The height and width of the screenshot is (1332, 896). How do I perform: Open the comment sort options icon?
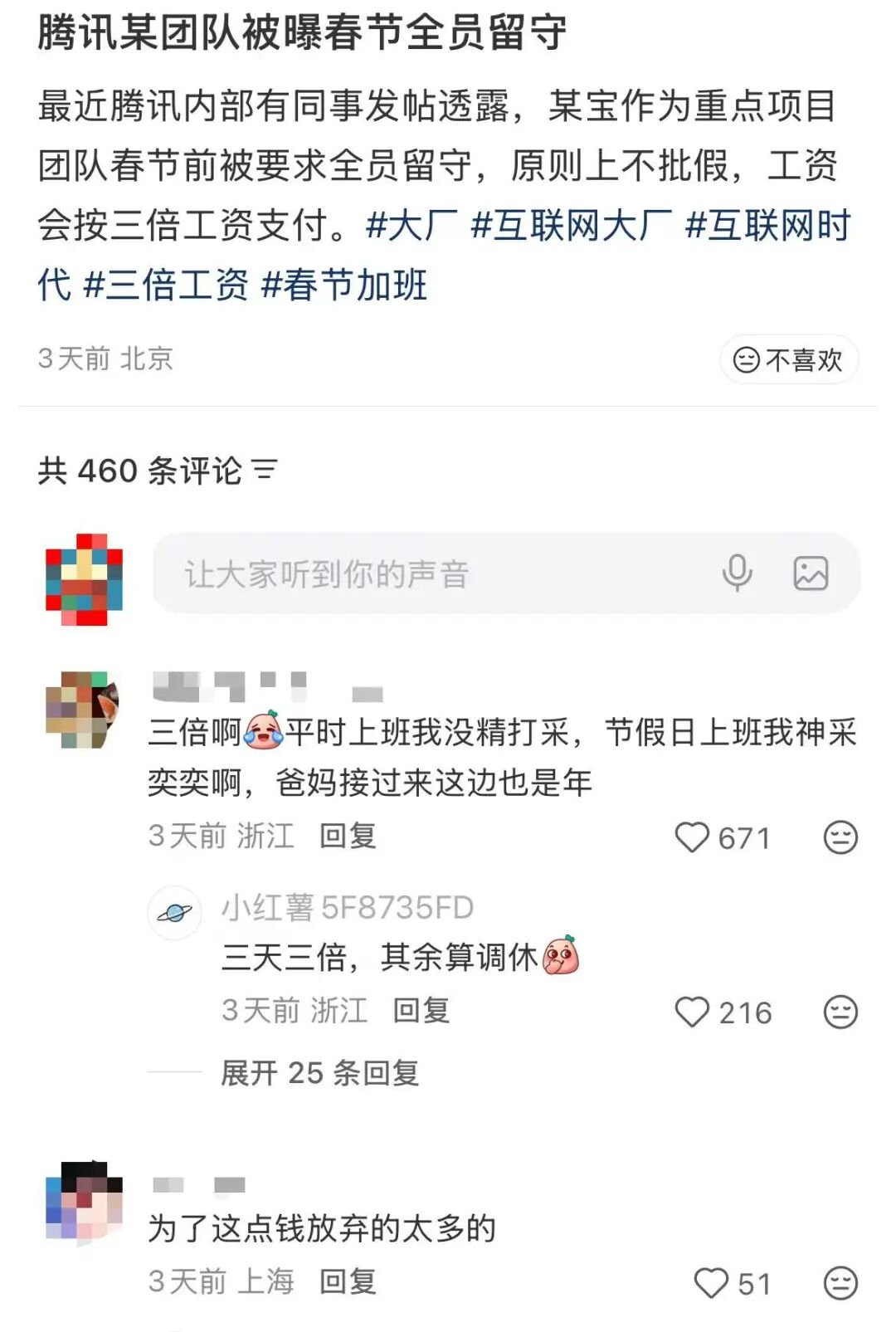pos(265,471)
